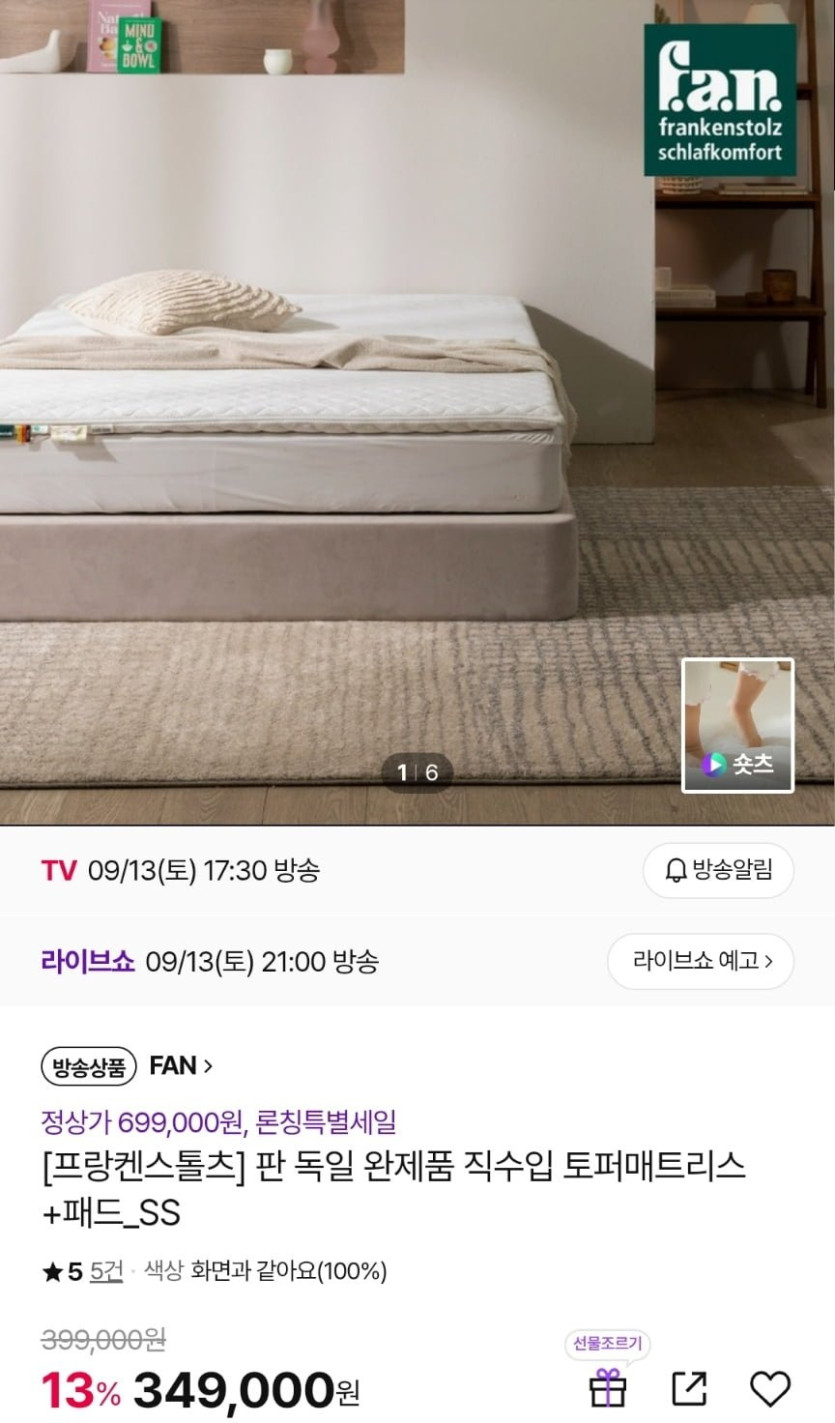Open the 숏츠 video thumbnail
835x1423 pixels.
(737, 725)
